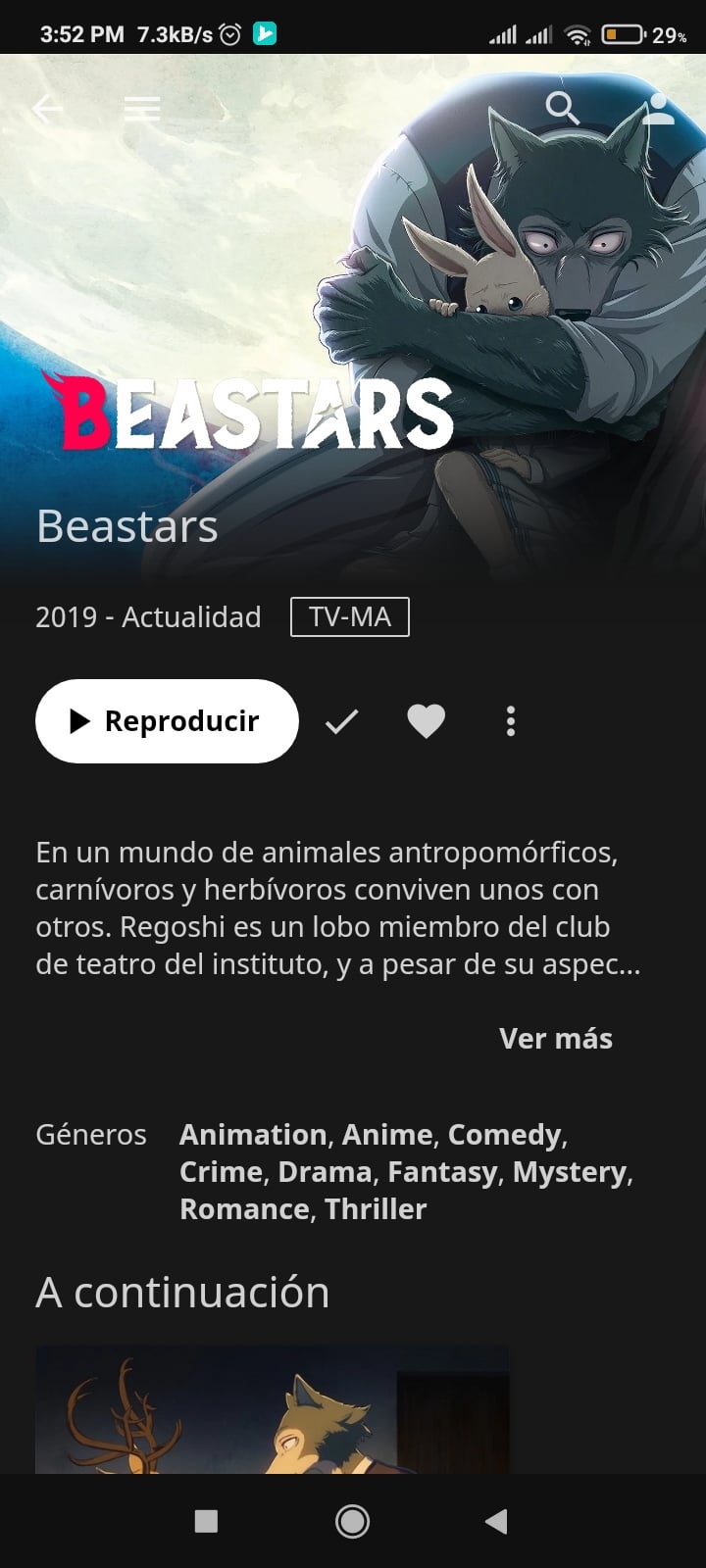The image size is (706, 1568).
Task: Browse the Fantasy genre
Action: [442, 1172]
